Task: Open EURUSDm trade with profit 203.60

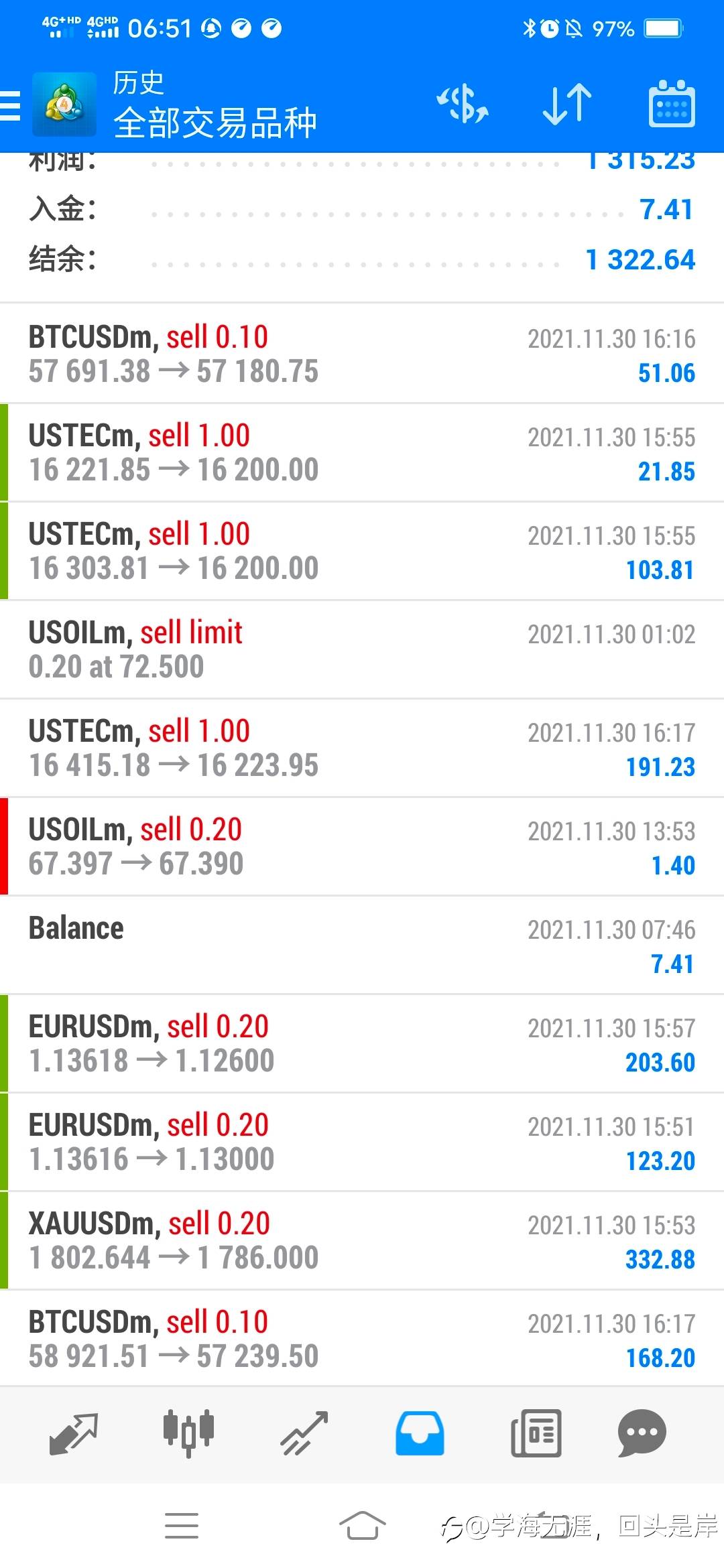Action: click(x=362, y=1043)
